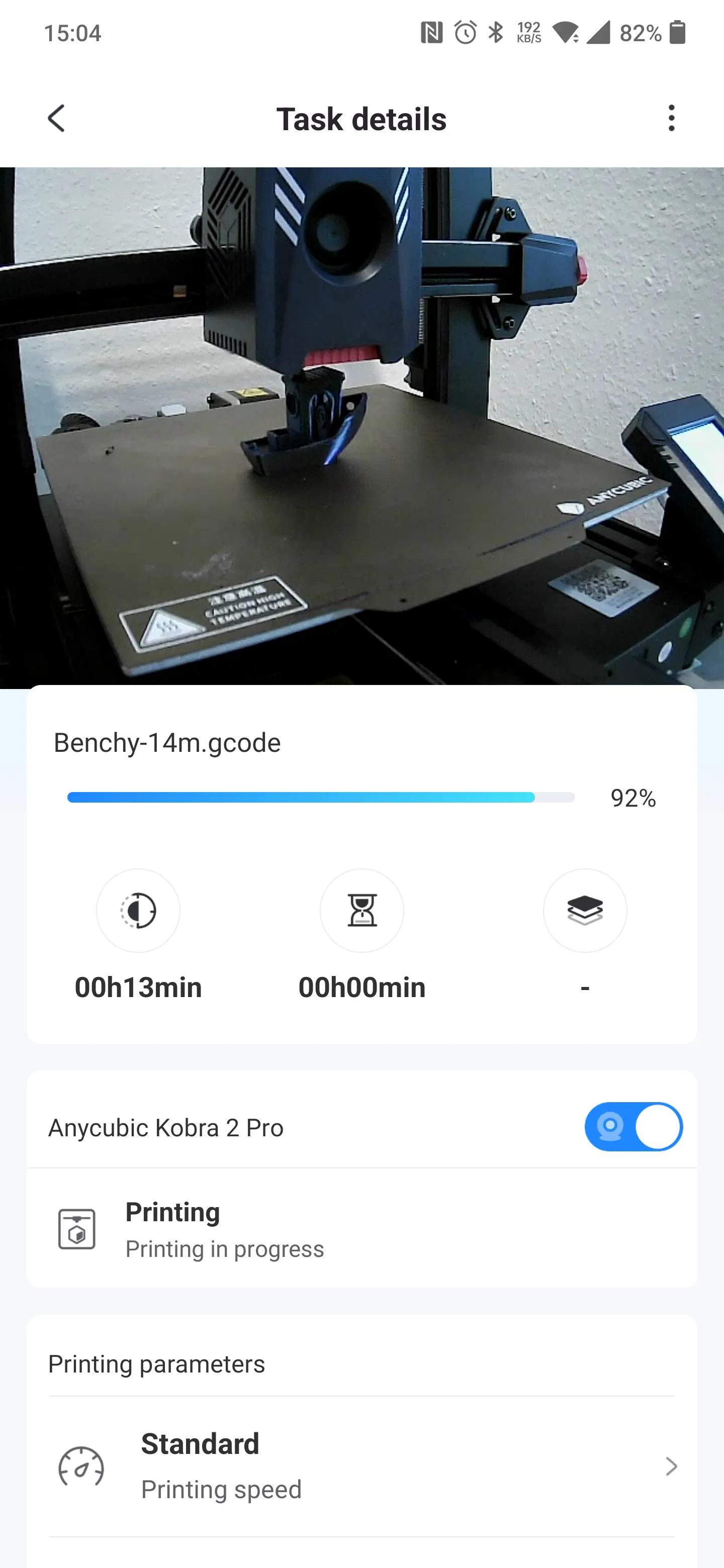The width and height of the screenshot is (724, 1568).
Task: Open the three-dot overflow menu
Action: click(x=671, y=118)
